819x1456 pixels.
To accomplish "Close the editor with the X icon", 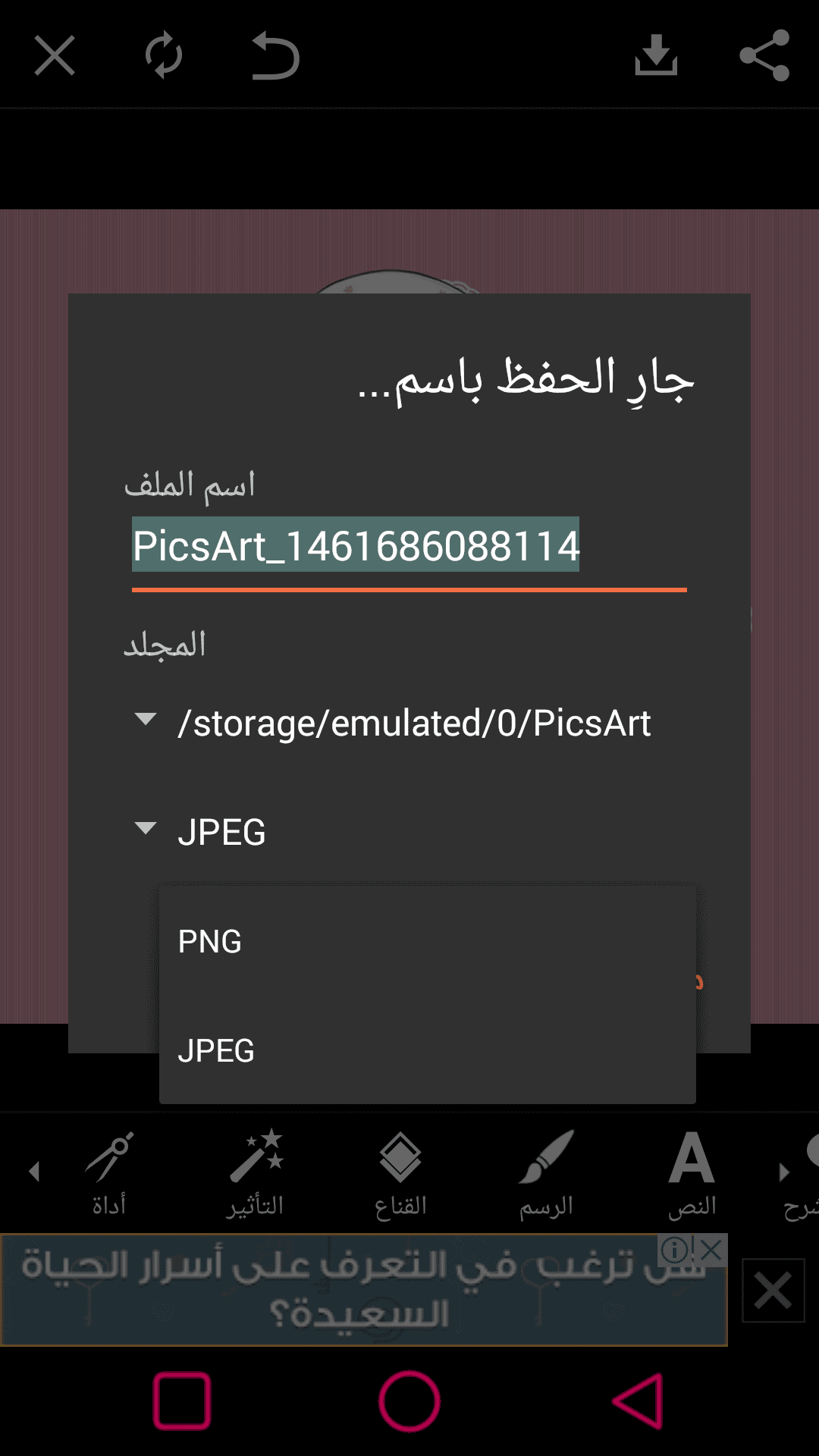I will pos(55,55).
